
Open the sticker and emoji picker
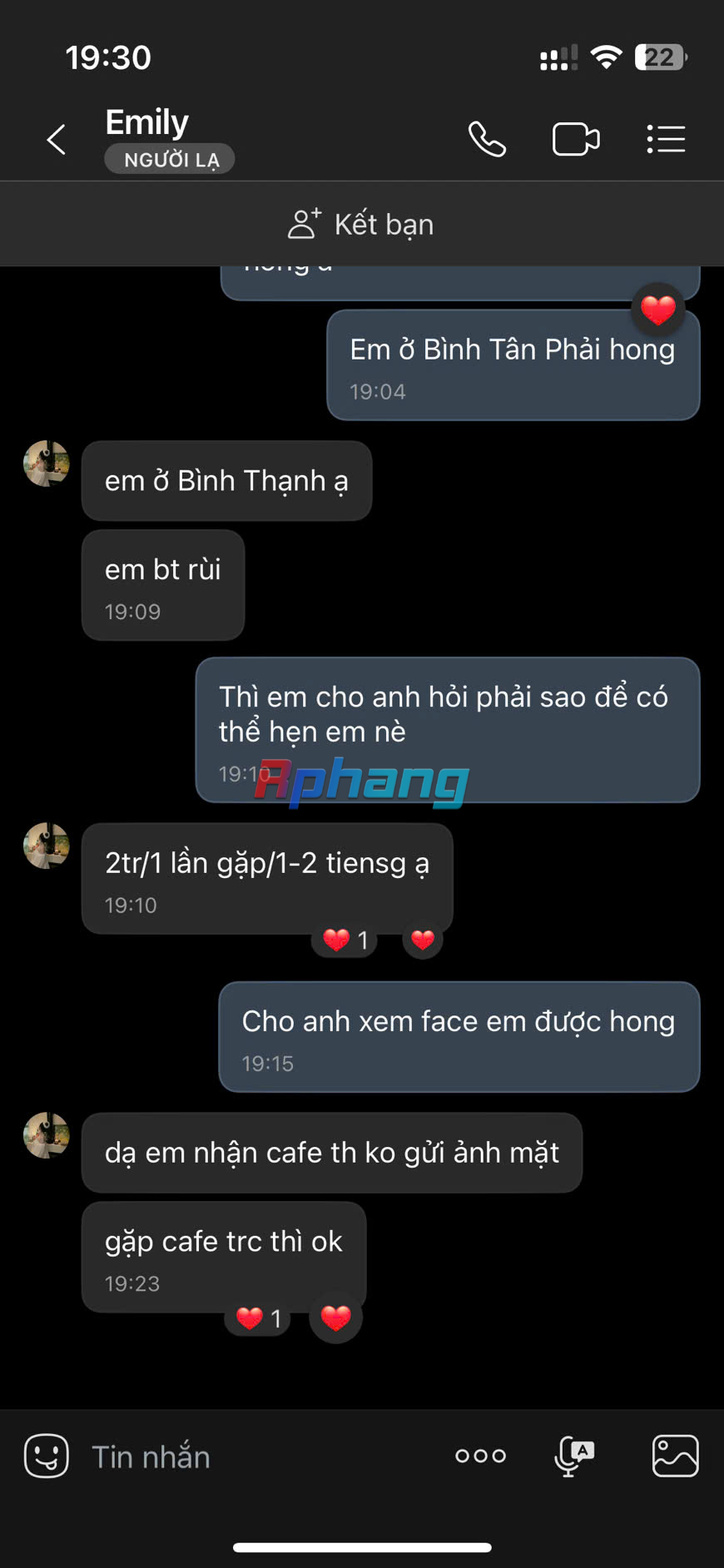pyautogui.click(x=47, y=1456)
